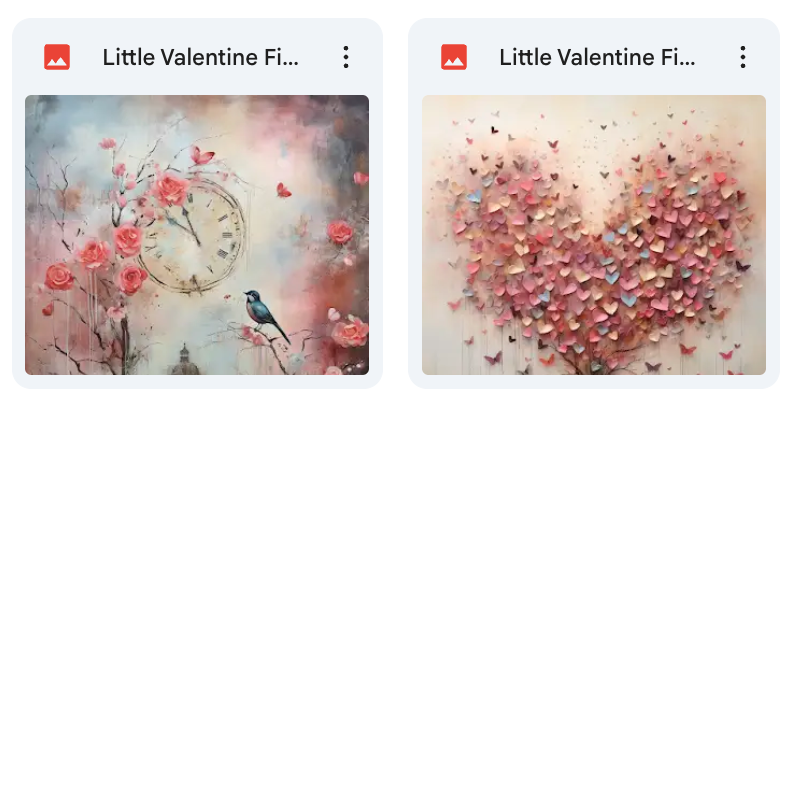788x796 pixels.
Task: Open more options for the clock painting file
Action: (346, 57)
